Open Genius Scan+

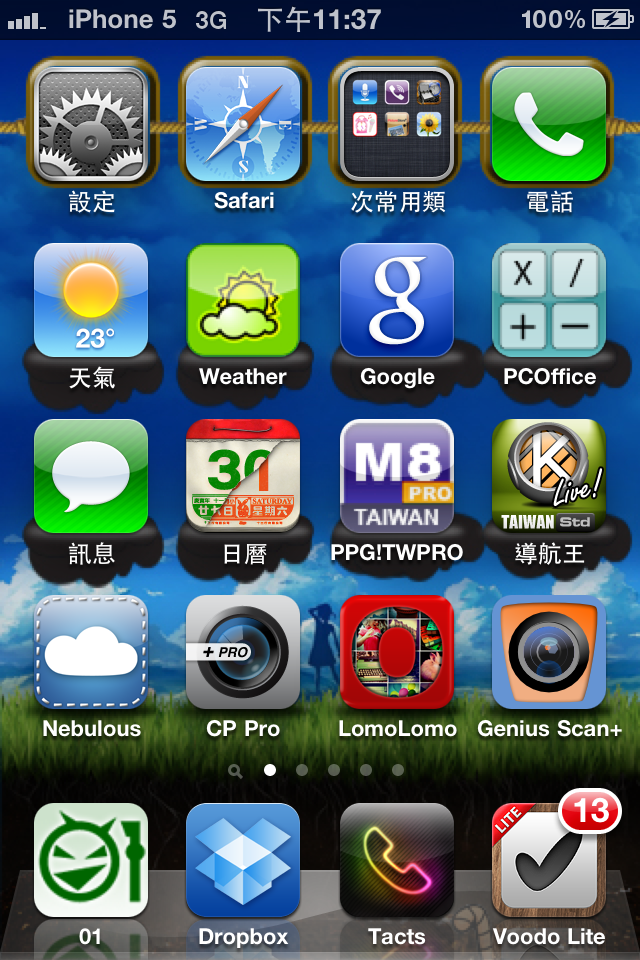coord(548,652)
